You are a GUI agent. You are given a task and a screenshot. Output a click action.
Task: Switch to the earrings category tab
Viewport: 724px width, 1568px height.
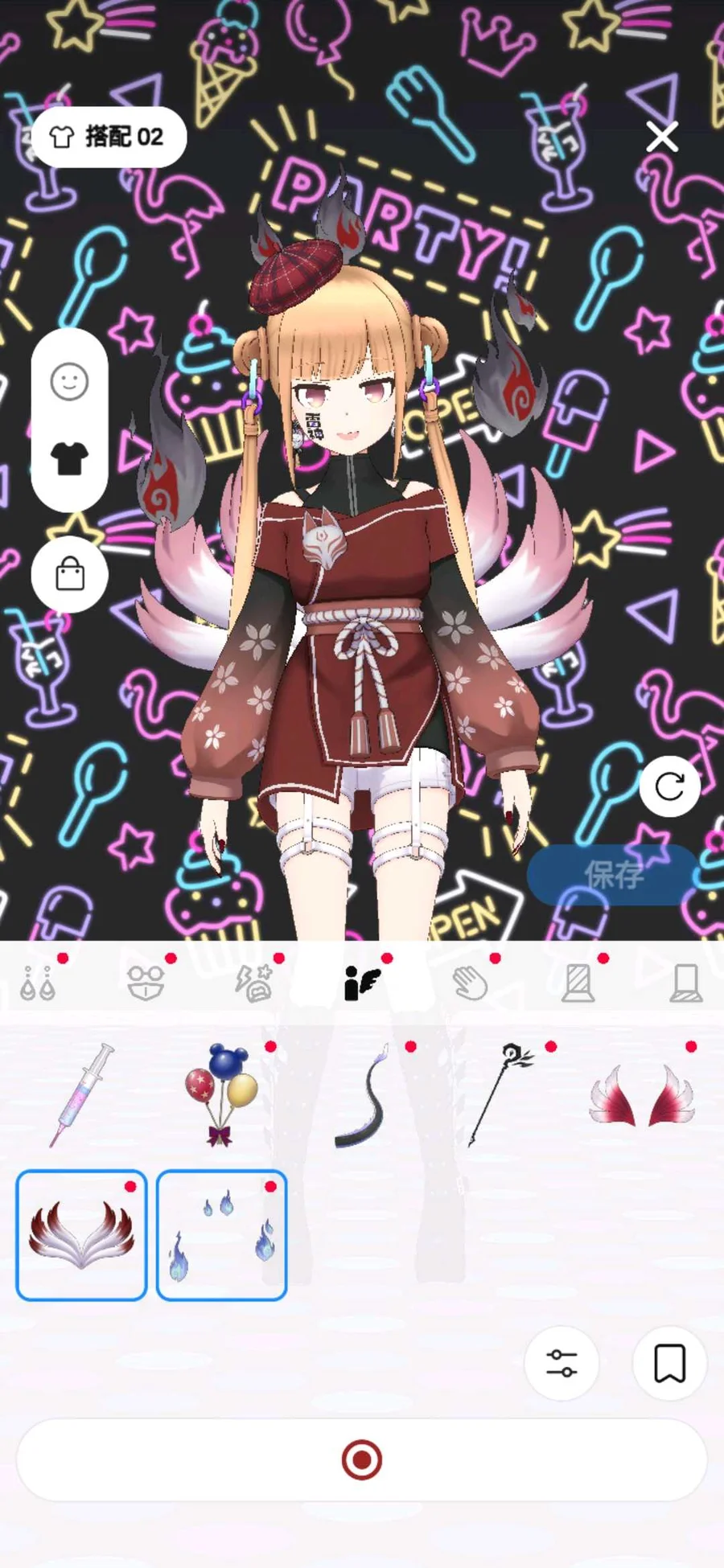tap(38, 983)
